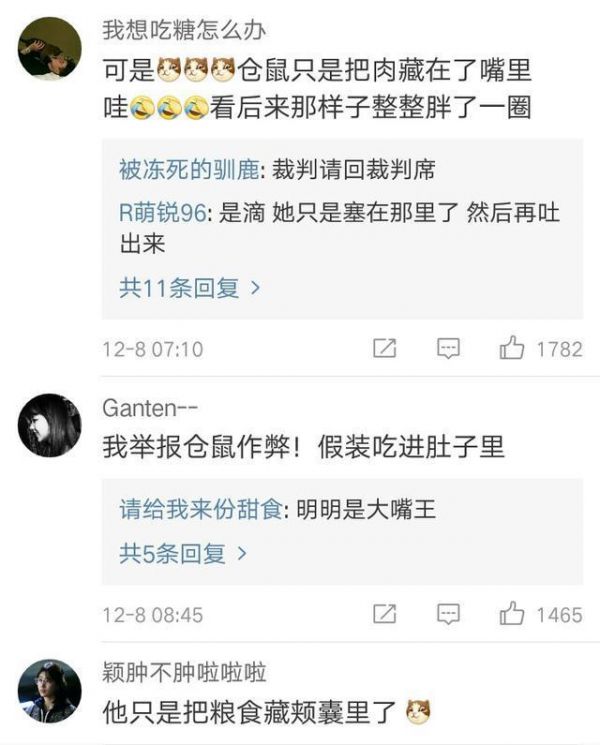Like the comment with 1782 likes
600x745 pixels.
pos(512,348)
